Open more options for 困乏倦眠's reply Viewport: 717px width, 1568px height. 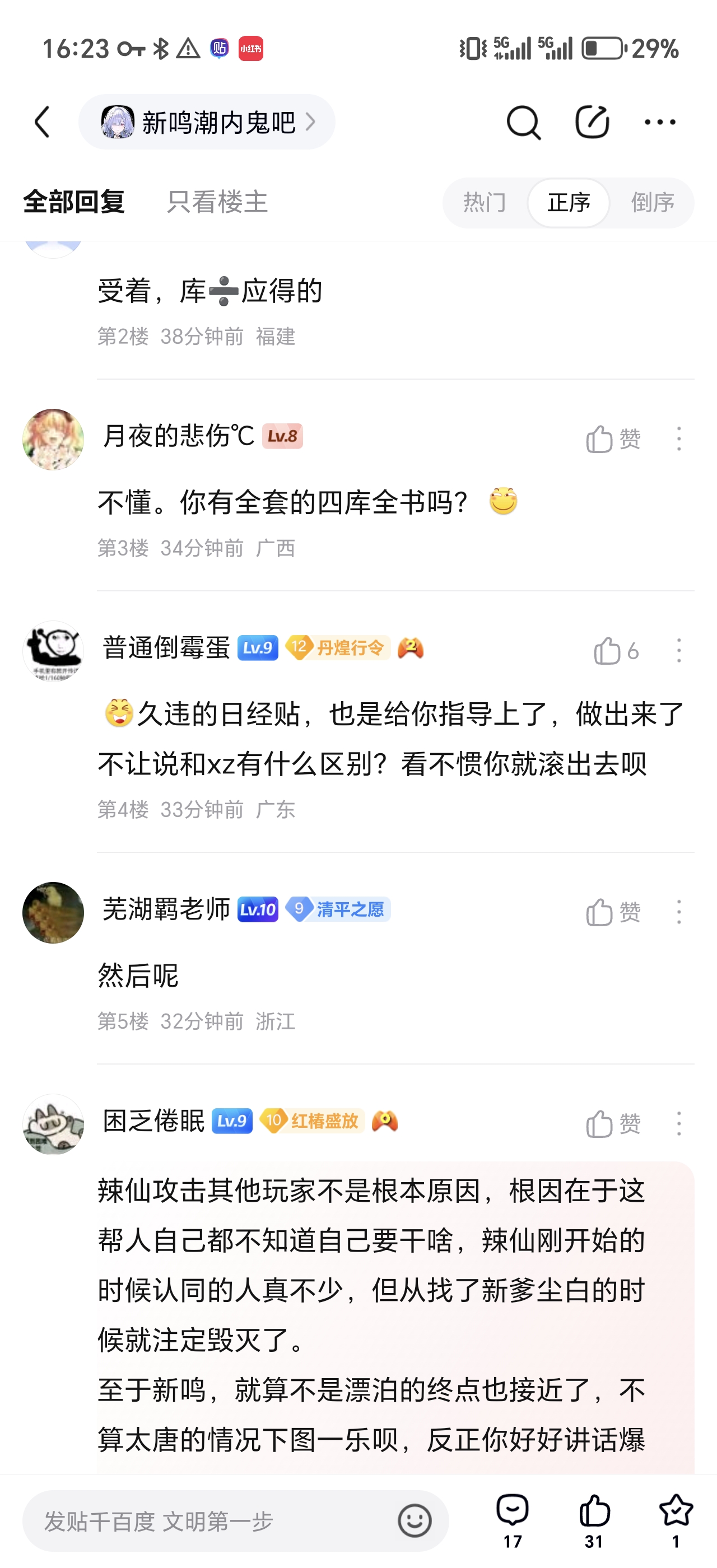679,1124
